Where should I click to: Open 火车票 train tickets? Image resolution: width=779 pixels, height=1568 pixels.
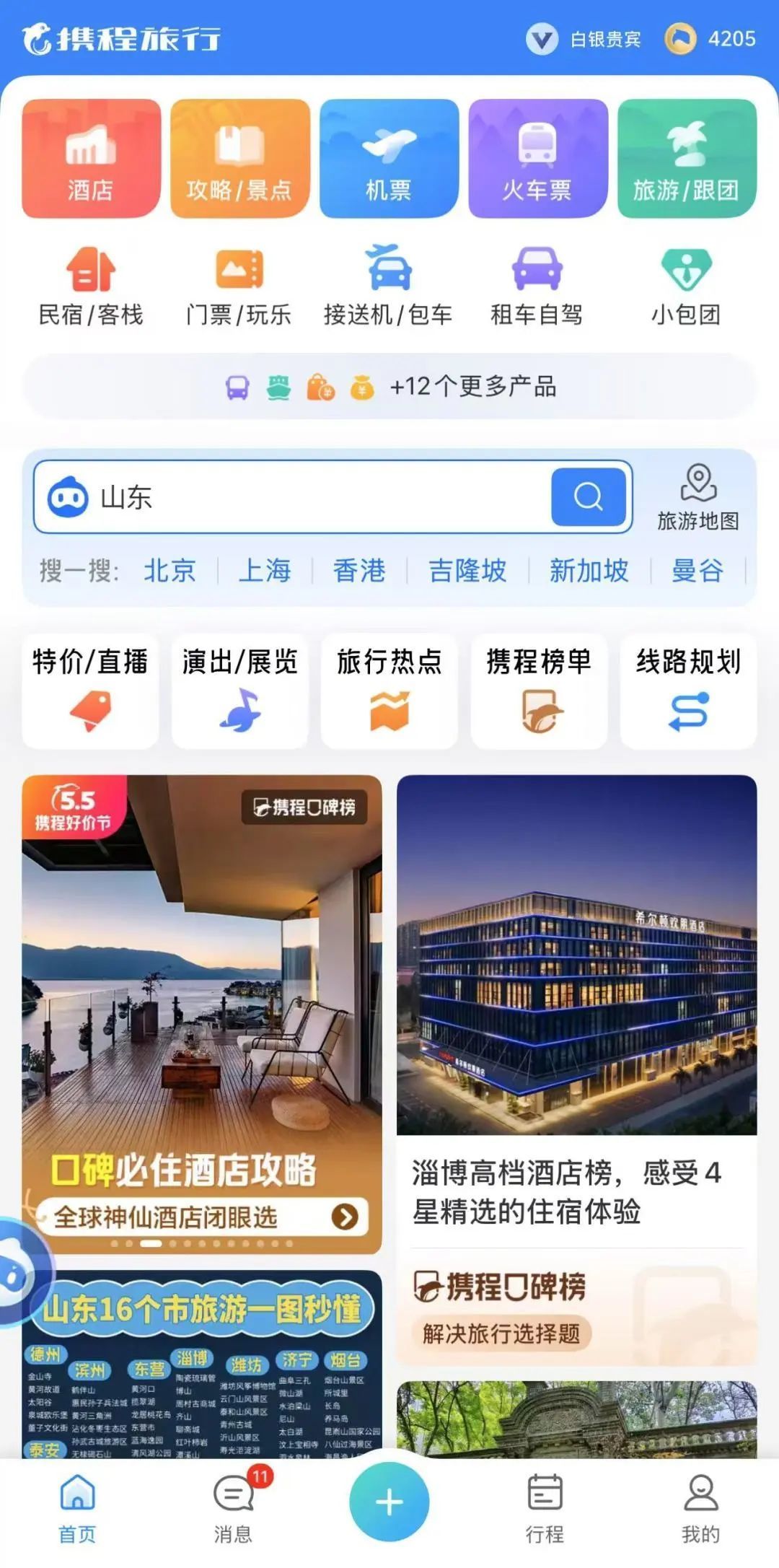pos(537,159)
